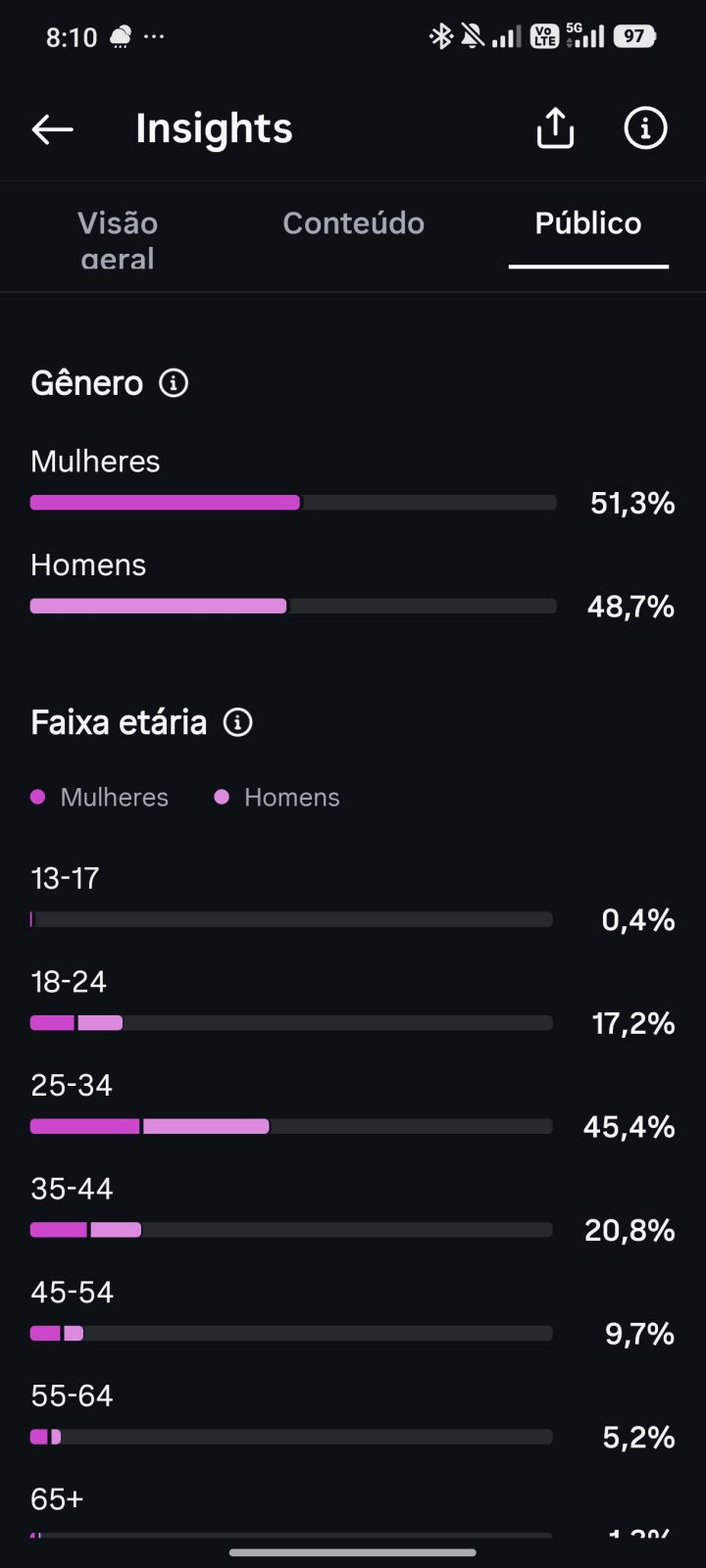This screenshot has height=1568, width=706.
Task: Select the Público tab
Action: click(x=588, y=223)
